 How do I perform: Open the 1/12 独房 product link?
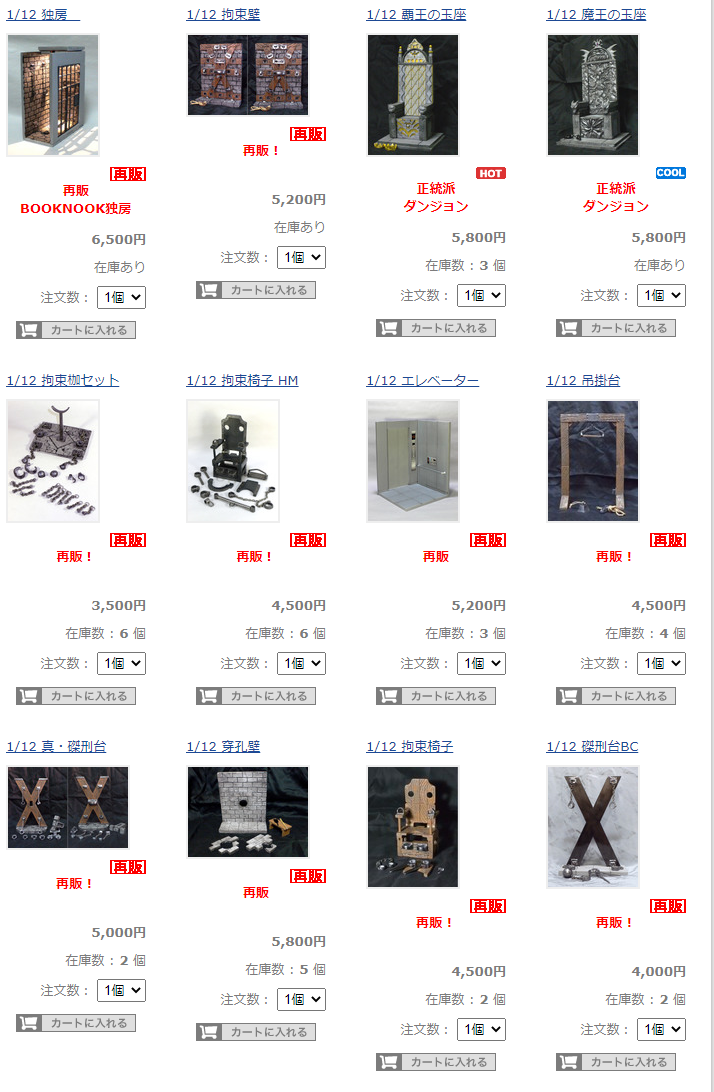[42, 15]
